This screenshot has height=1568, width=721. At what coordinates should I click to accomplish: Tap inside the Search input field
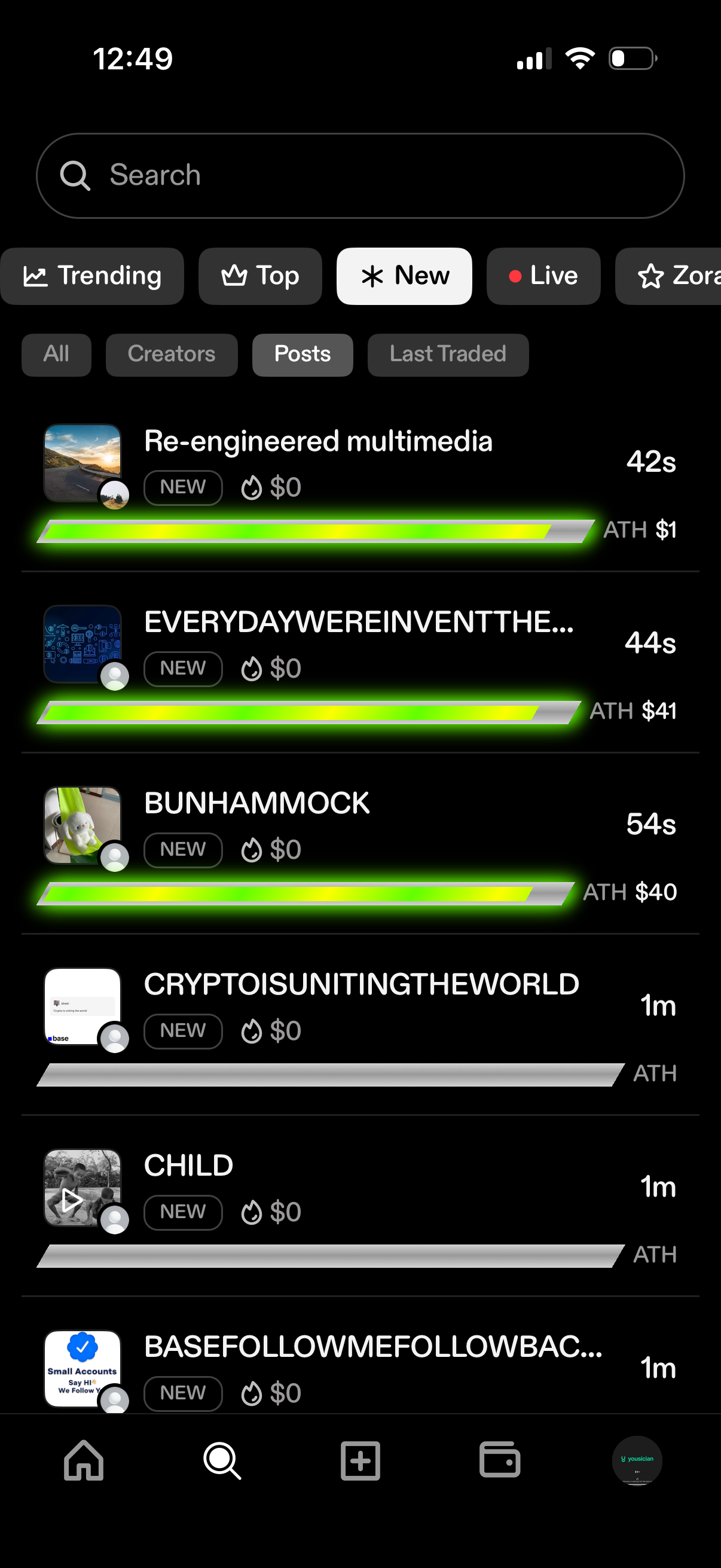(x=360, y=175)
